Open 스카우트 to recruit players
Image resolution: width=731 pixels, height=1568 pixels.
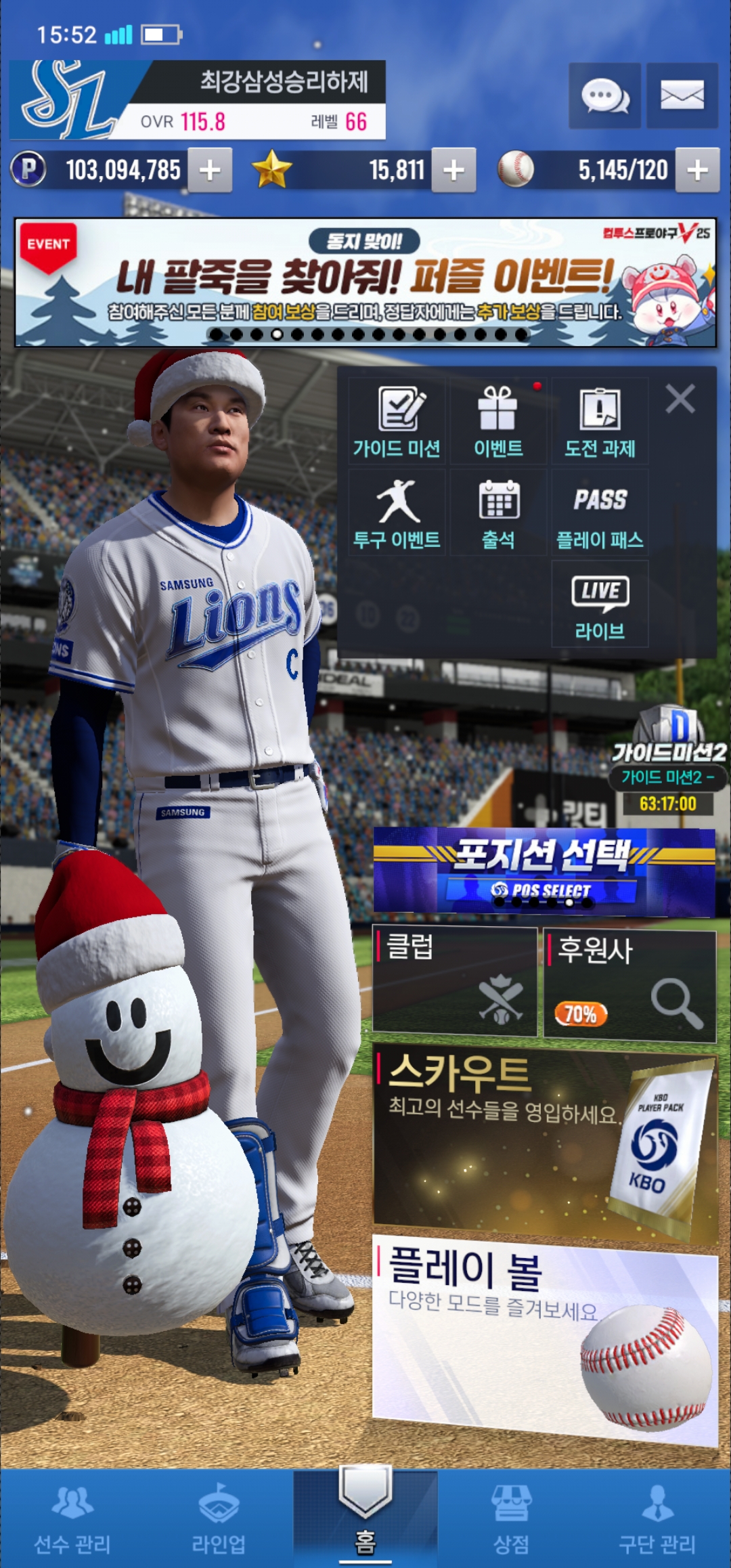point(544,1143)
